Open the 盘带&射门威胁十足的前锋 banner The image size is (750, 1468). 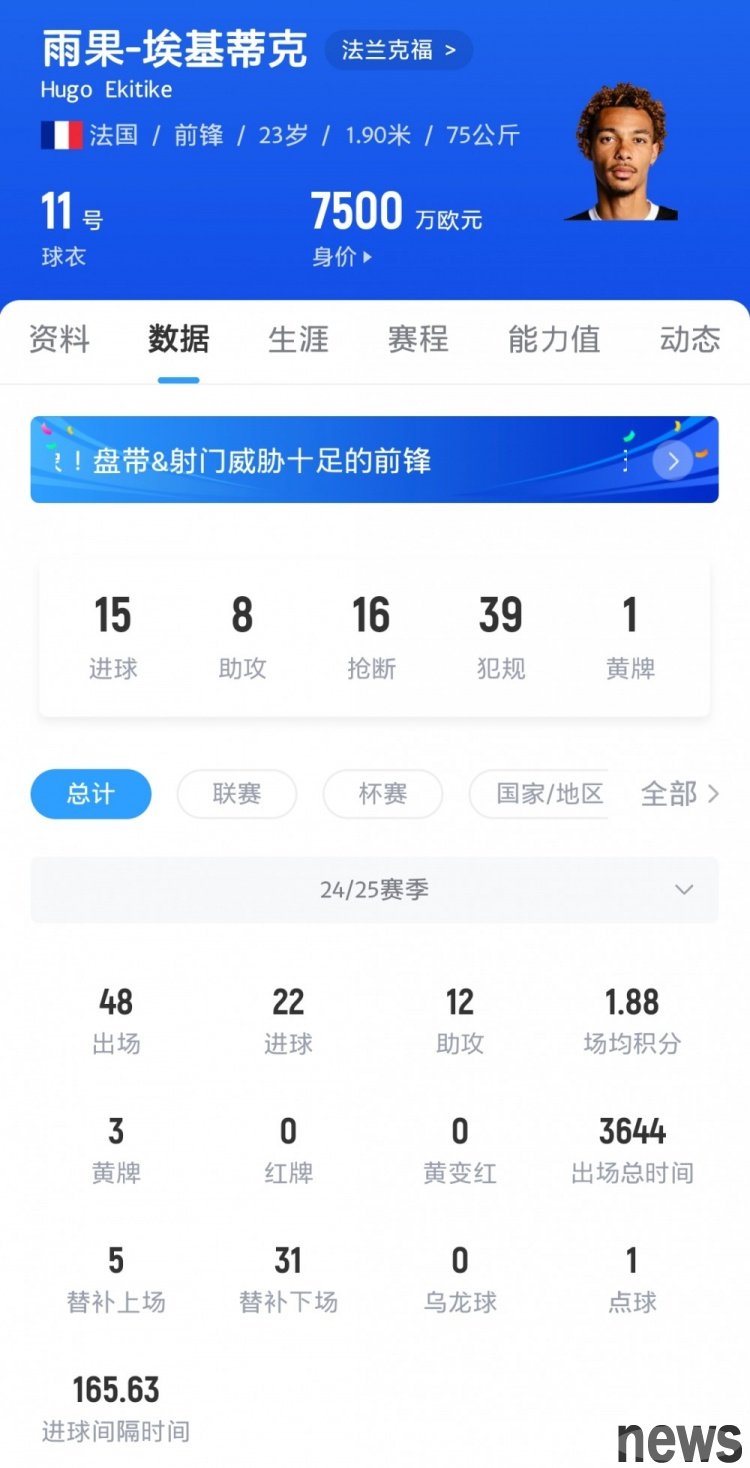(374, 460)
